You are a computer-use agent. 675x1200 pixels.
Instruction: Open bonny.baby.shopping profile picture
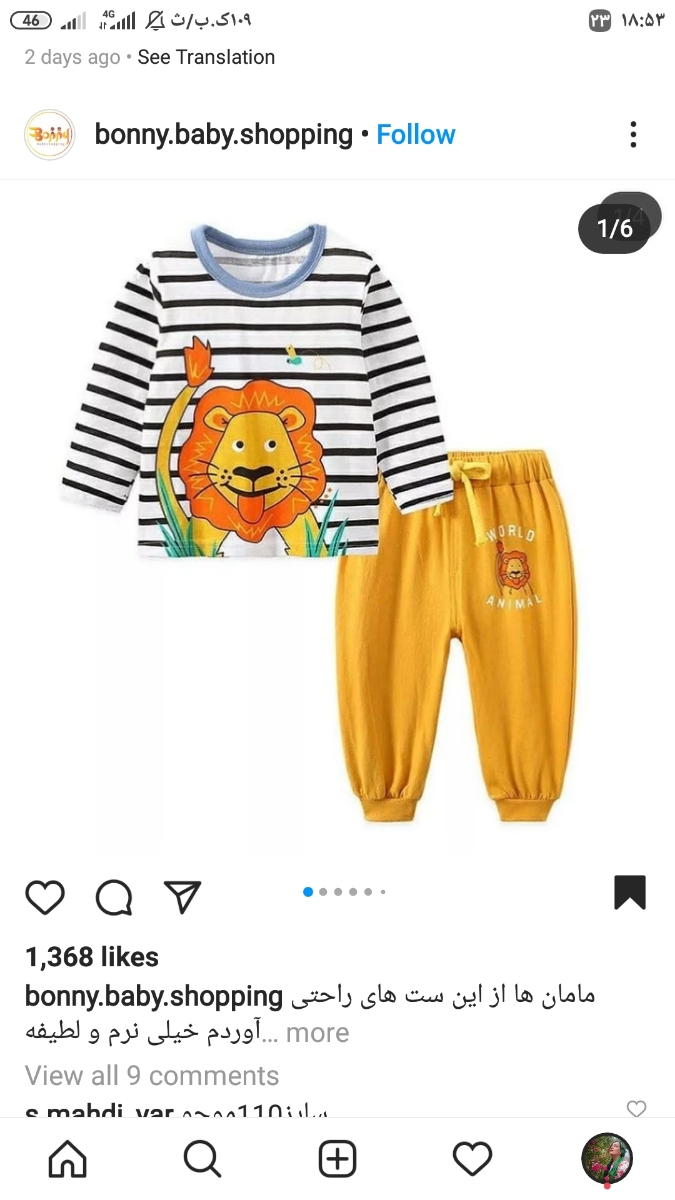click(49, 135)
